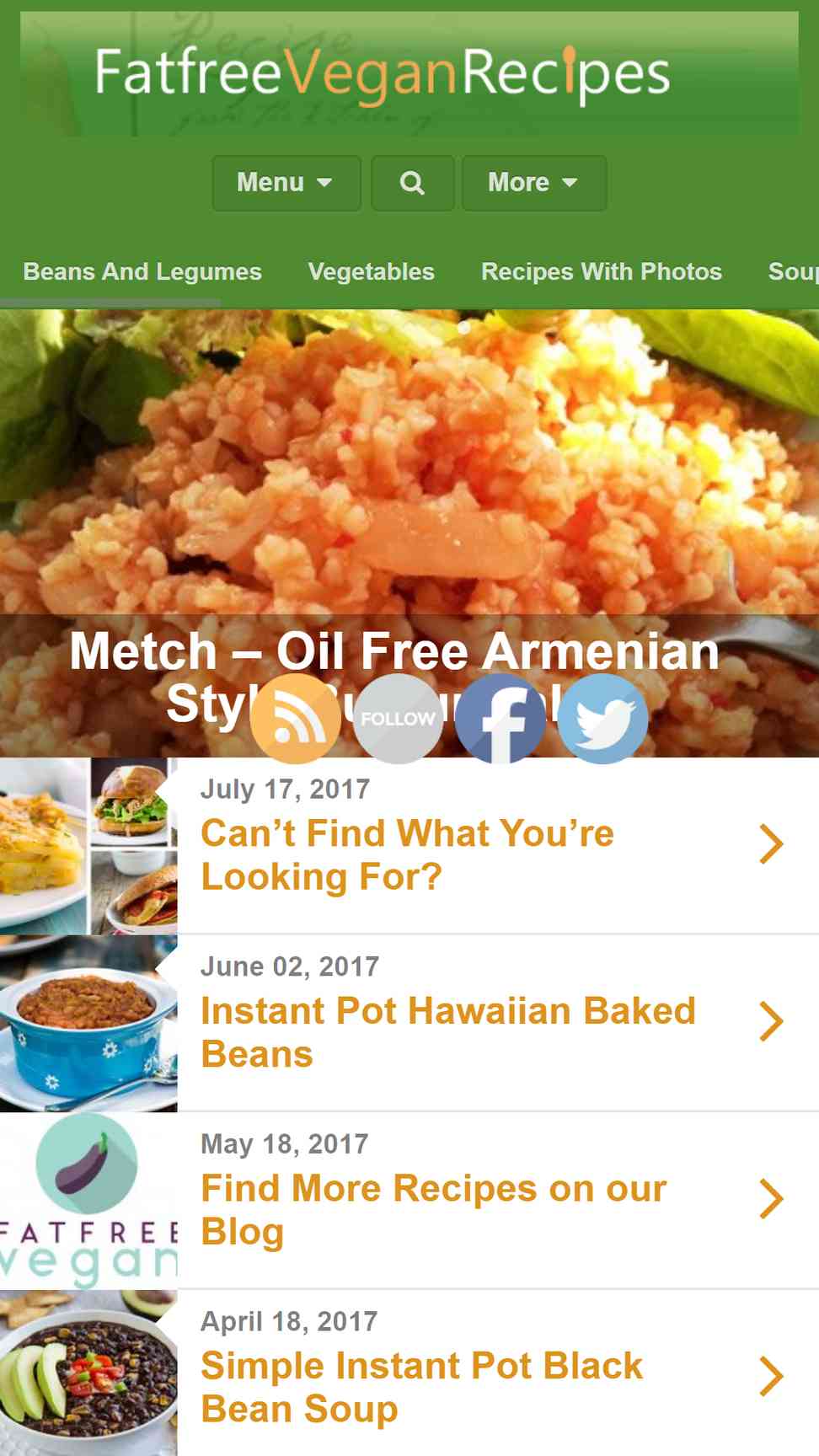The width and height of the screenshot is (819, 1456).
Task: Open Recipes With Photos category
Action: (x=601, y=271)
